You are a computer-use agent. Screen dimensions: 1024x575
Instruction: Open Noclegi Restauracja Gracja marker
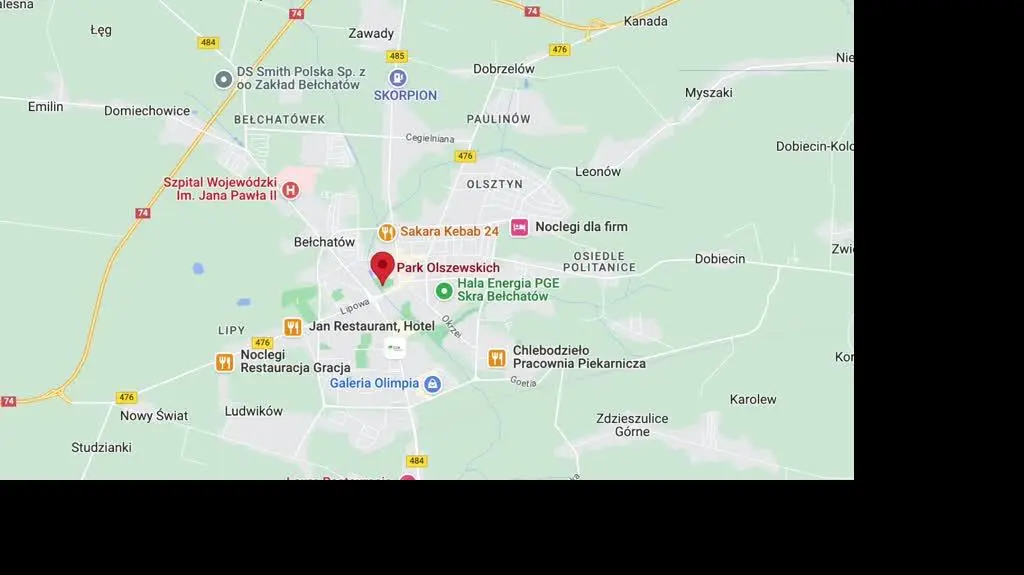point(225,362)
